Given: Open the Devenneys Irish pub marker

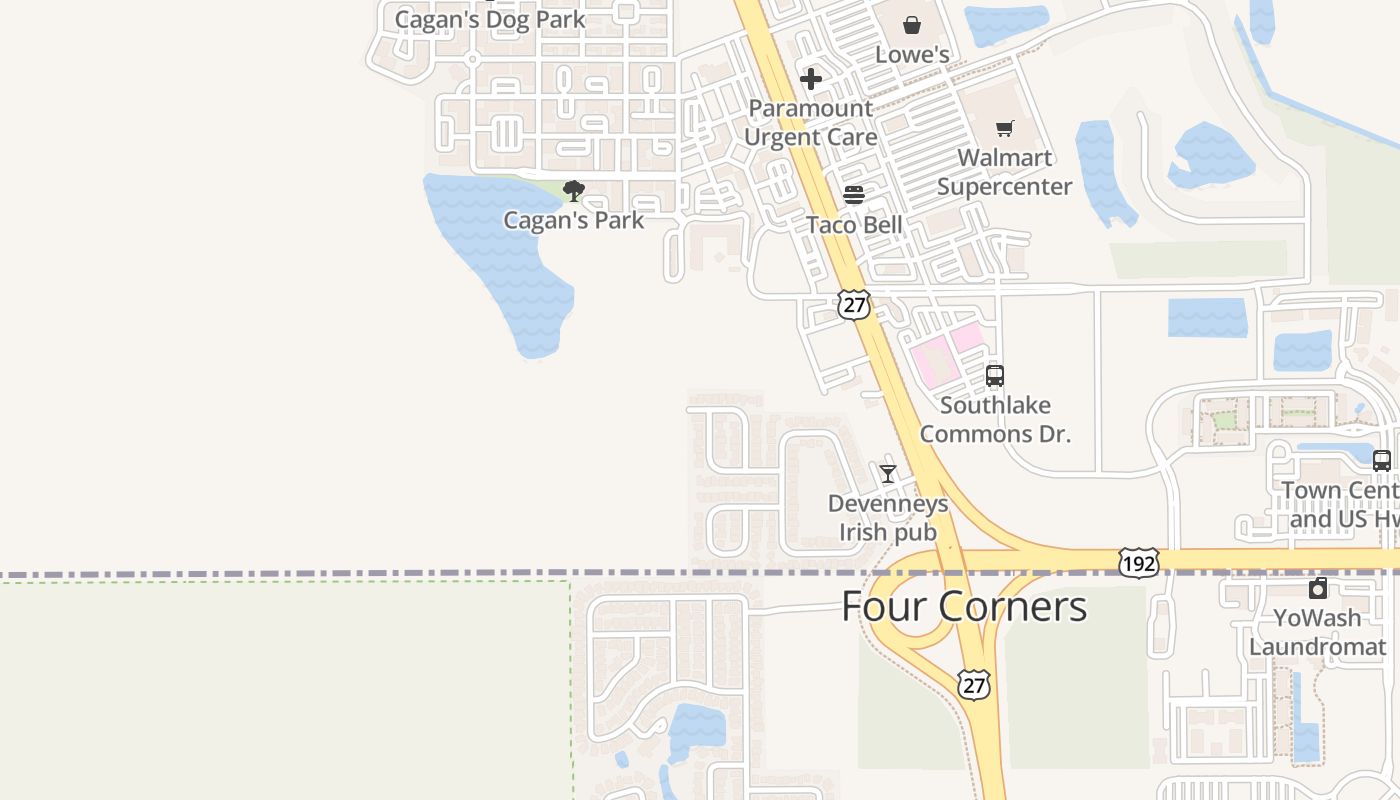Looking at the screenshot, I should point(888,474).
